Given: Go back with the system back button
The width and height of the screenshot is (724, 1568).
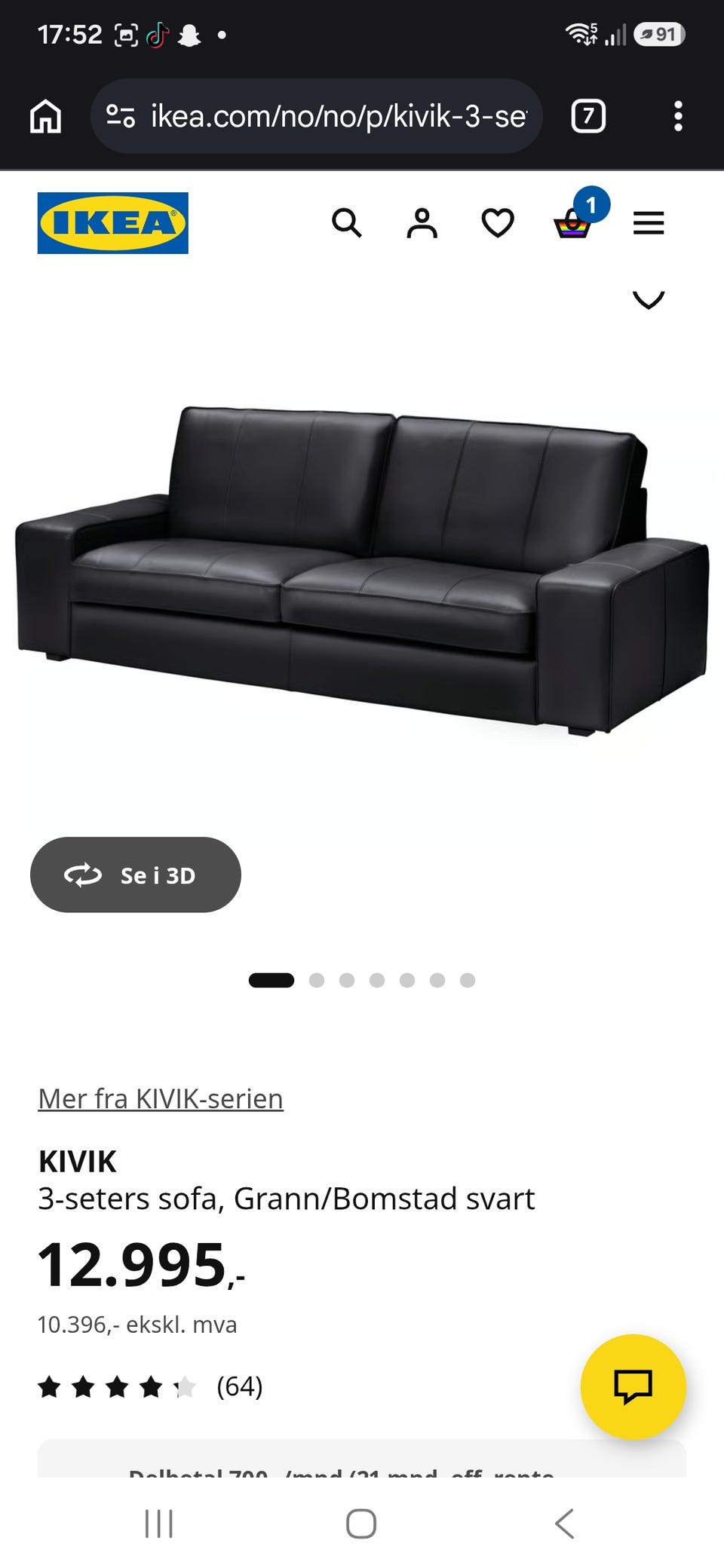Looking at the screenshot, I should click(565, 1524).
